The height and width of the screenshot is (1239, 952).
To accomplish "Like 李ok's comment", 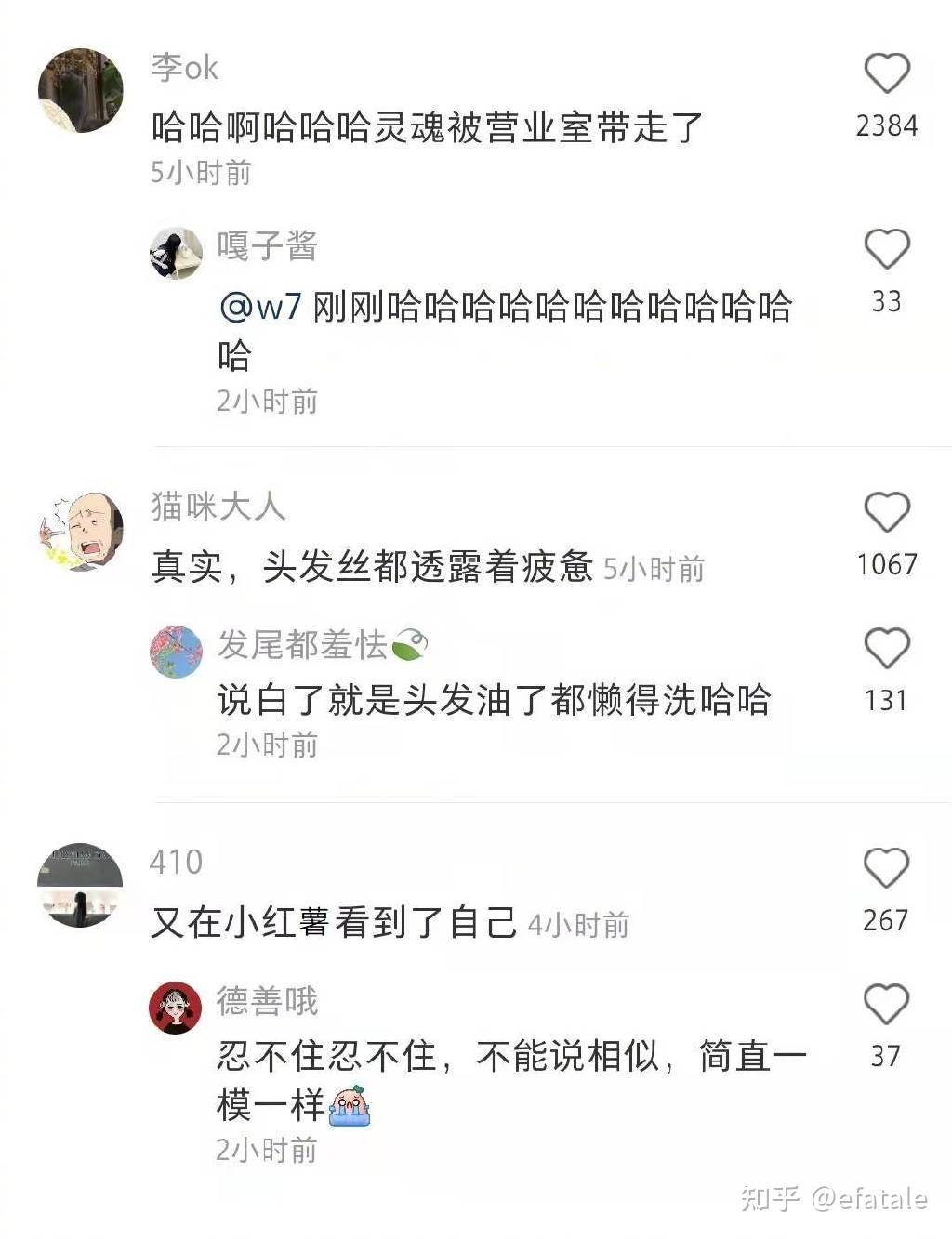I will point(887,73).
